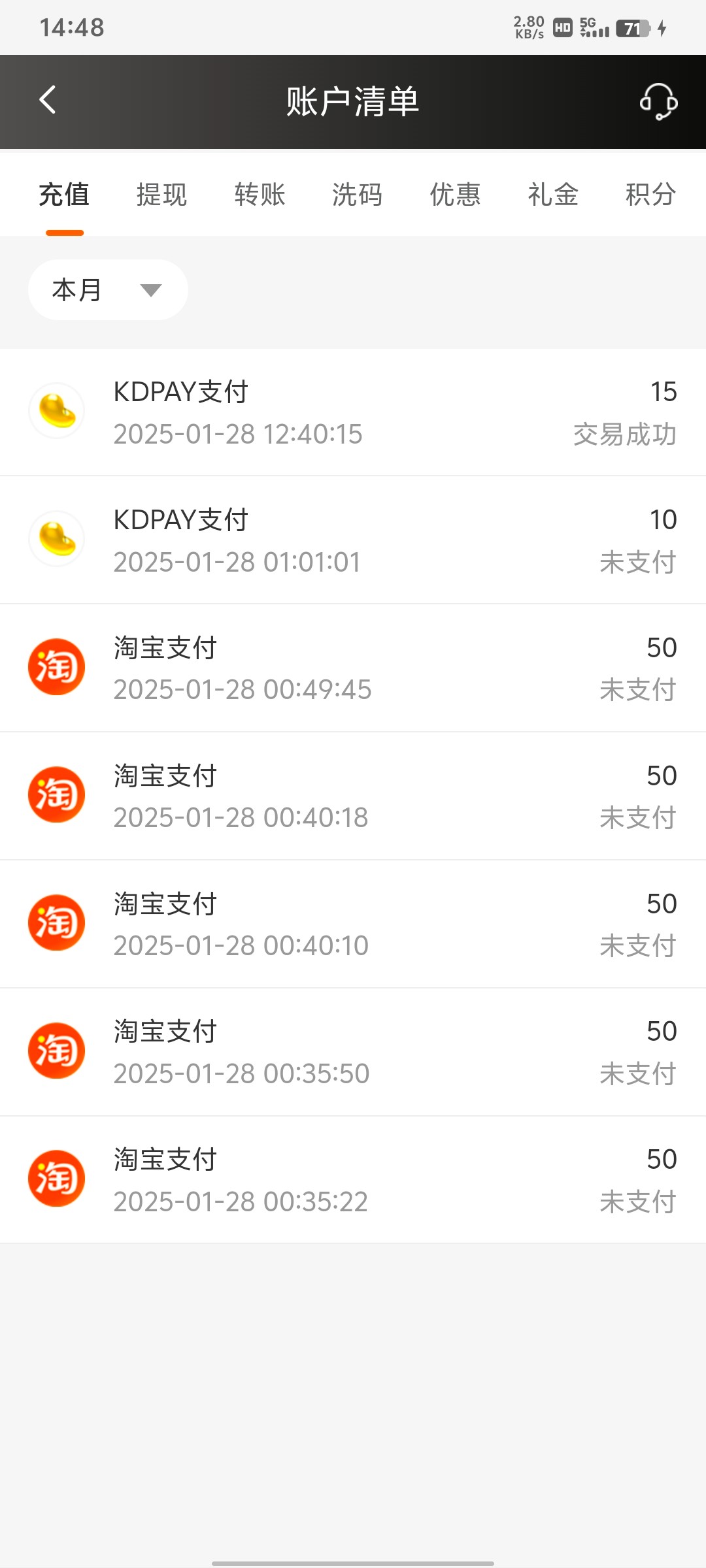Switch to the 礼金 tab

pyautogui.click(x=553, y=195)
